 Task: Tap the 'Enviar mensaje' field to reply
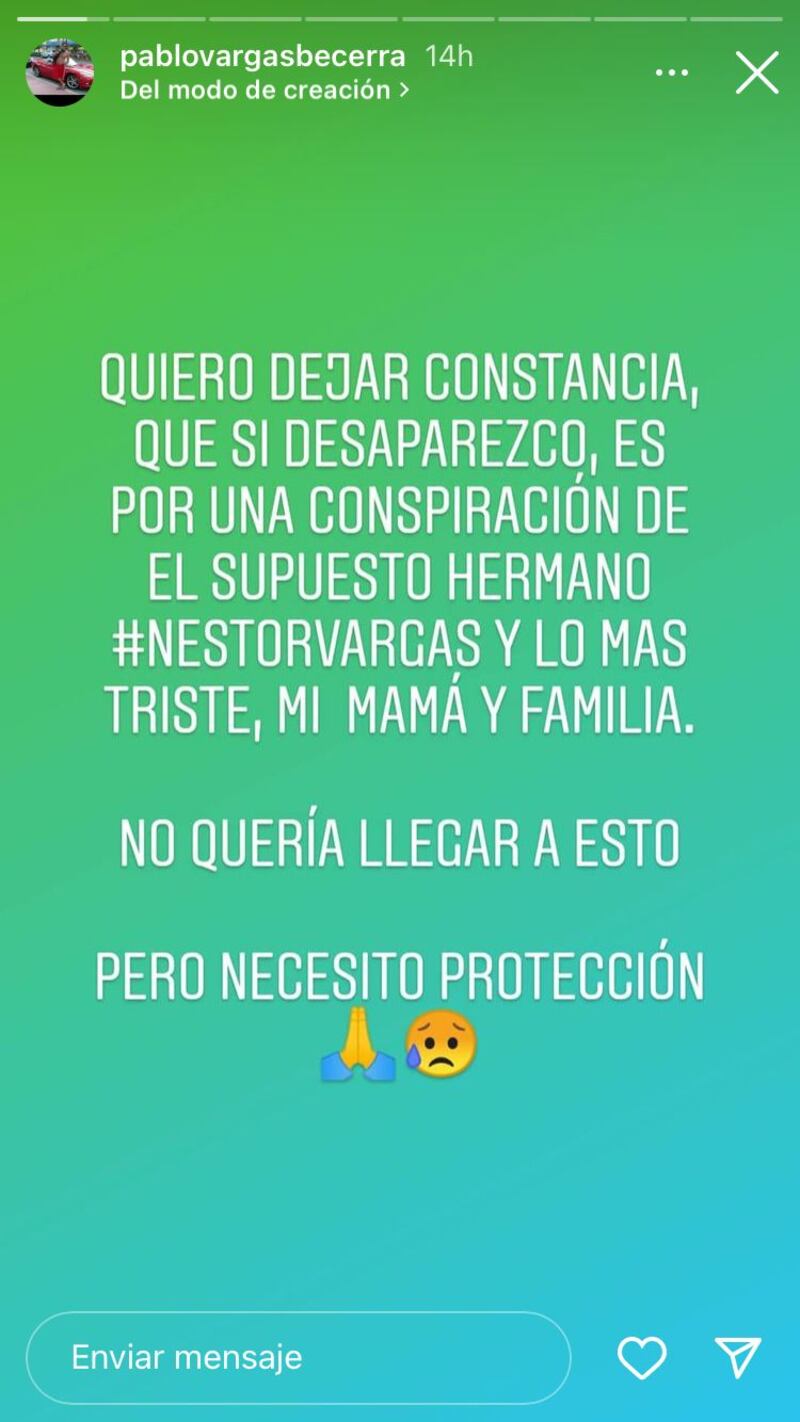[298, 1357]
